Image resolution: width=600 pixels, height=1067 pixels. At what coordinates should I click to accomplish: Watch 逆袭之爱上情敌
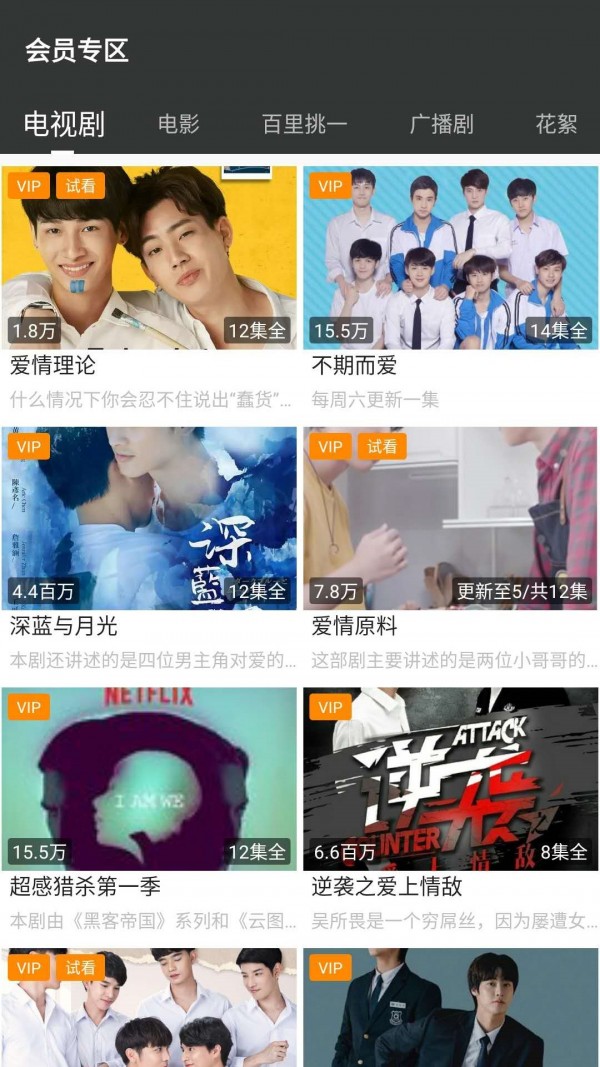pos(451,778)
